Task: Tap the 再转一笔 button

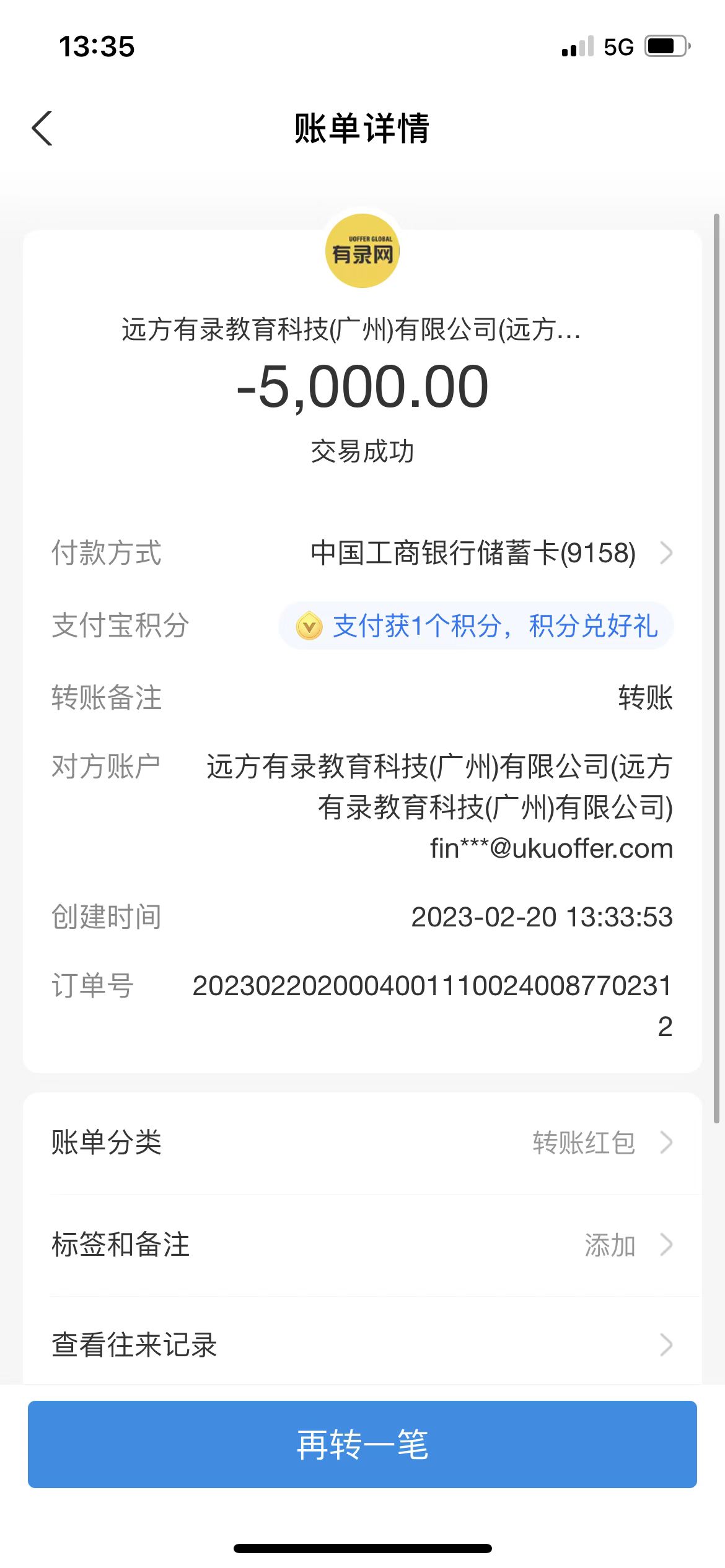Action: coord(362,1444)
